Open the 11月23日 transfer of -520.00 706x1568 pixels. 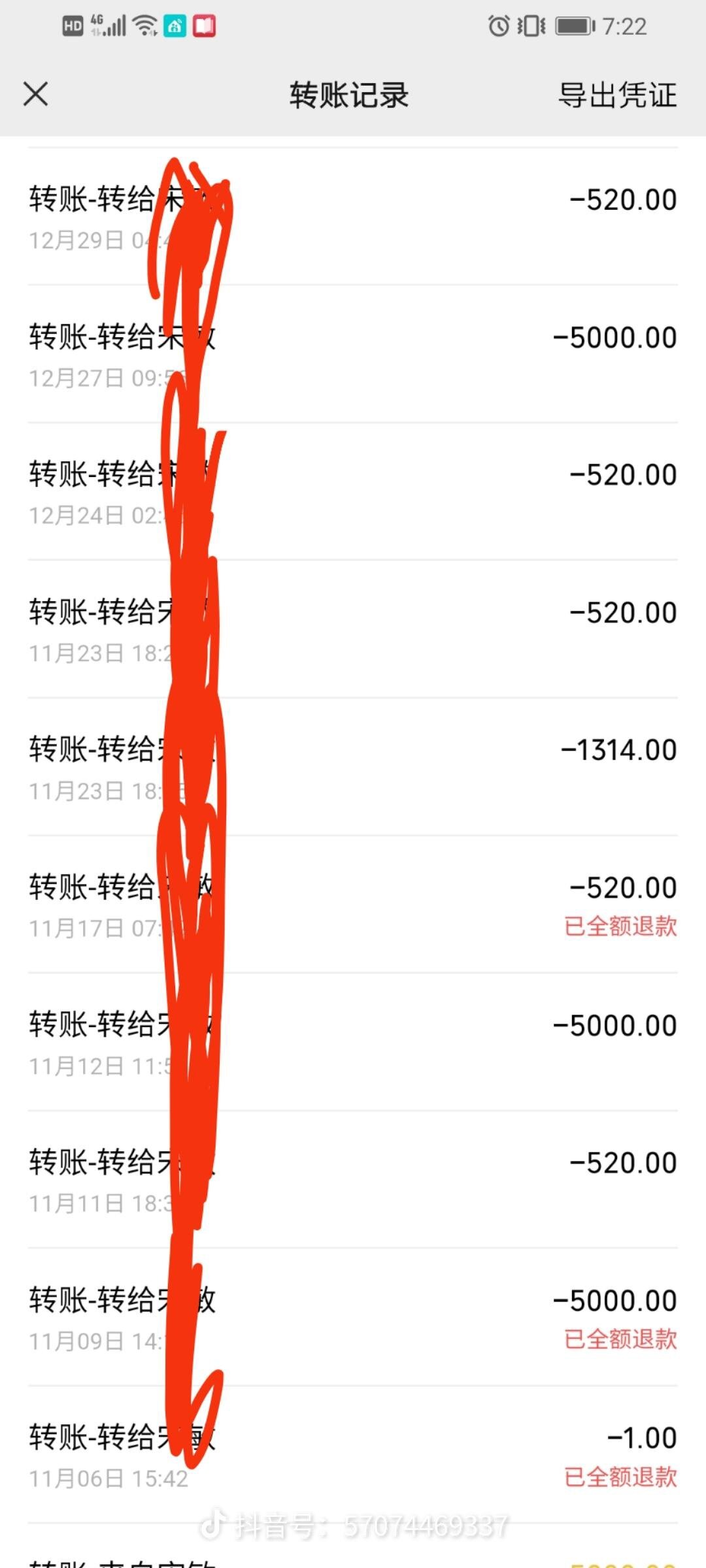point(353,629)
